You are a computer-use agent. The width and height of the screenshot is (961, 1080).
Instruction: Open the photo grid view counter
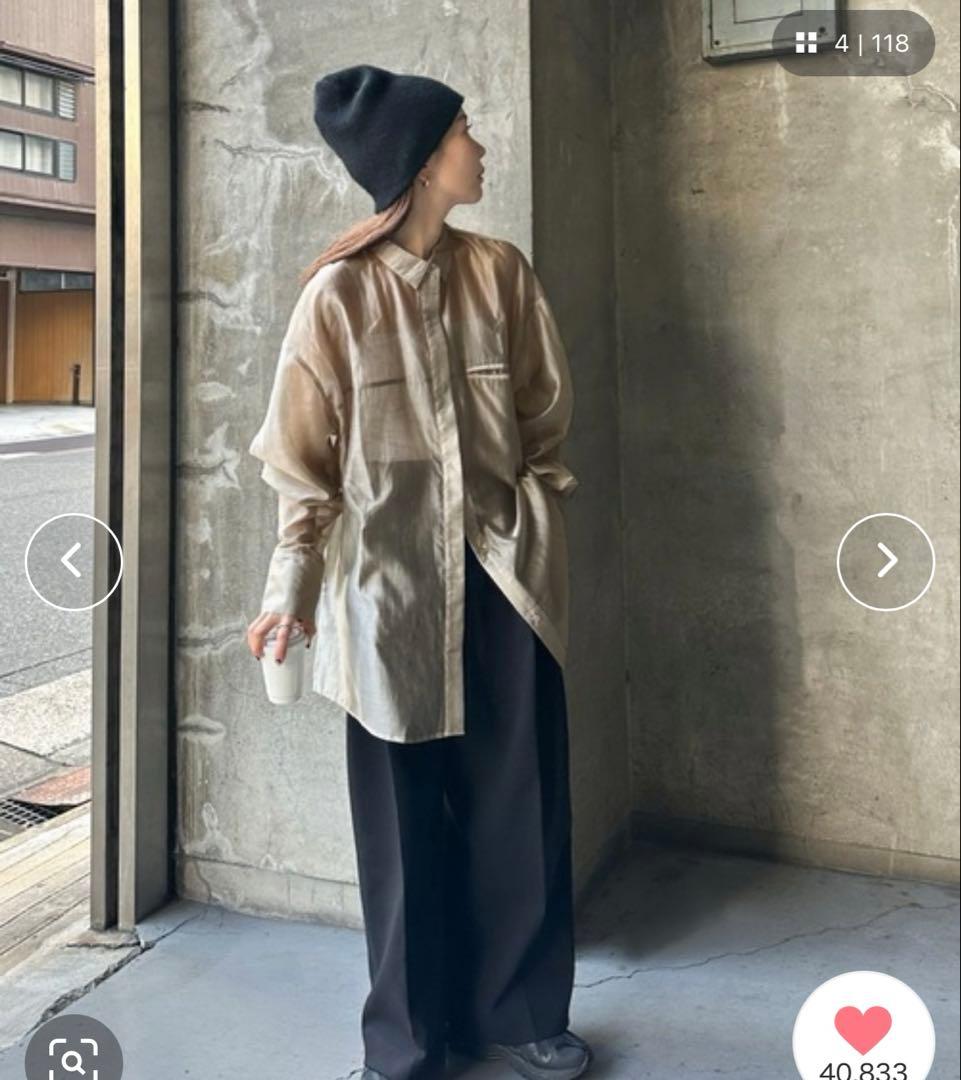pyautogui.click(x=854, y=43)
